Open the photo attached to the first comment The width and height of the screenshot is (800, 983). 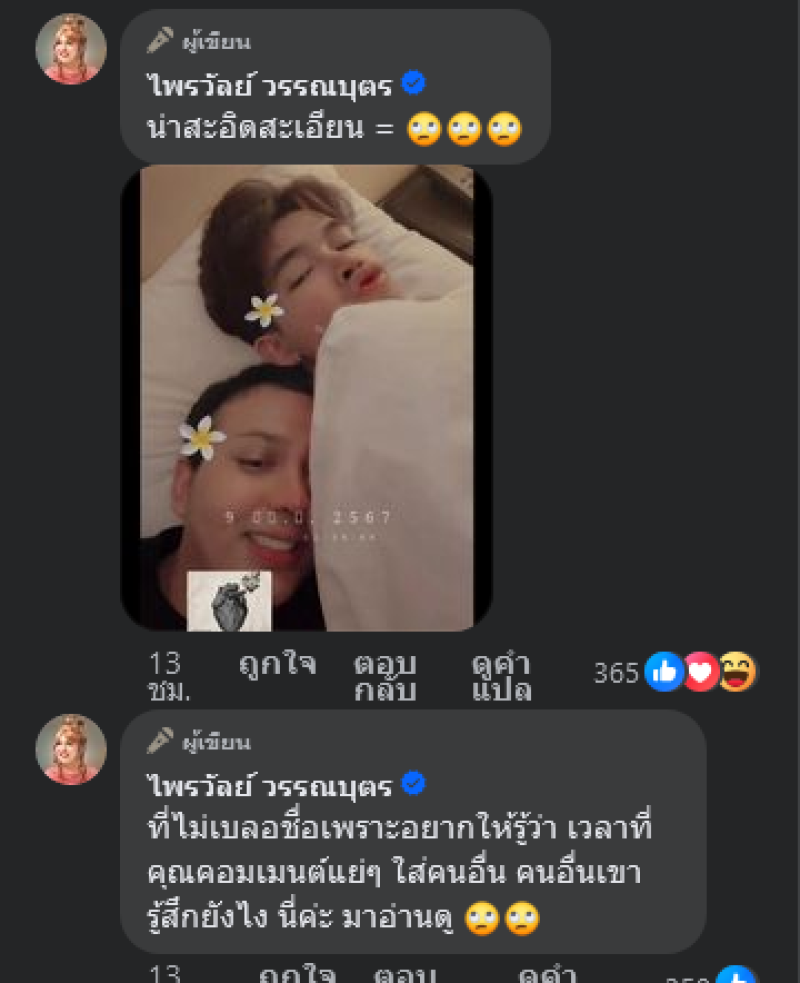click(306, 398)
